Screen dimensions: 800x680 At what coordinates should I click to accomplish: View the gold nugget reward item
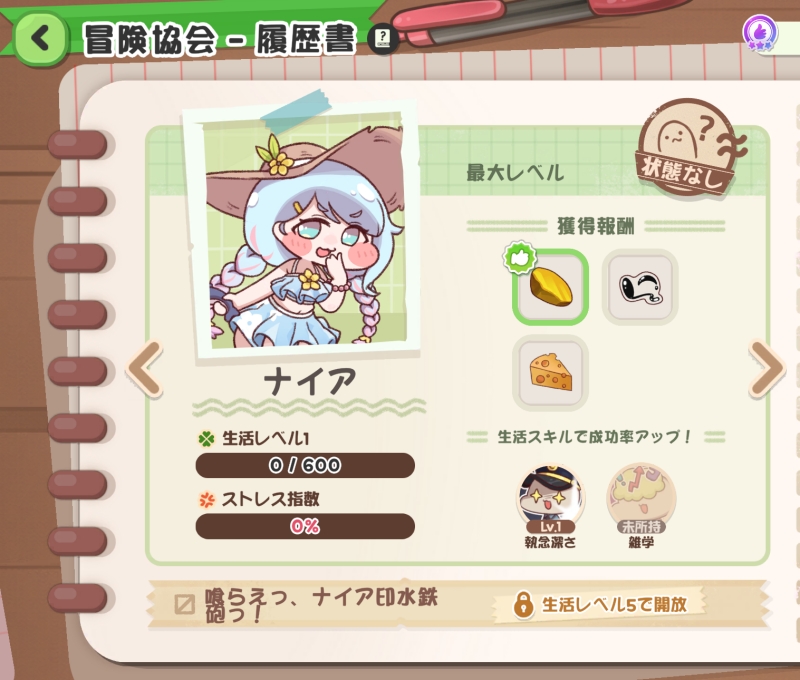point(550,287)
